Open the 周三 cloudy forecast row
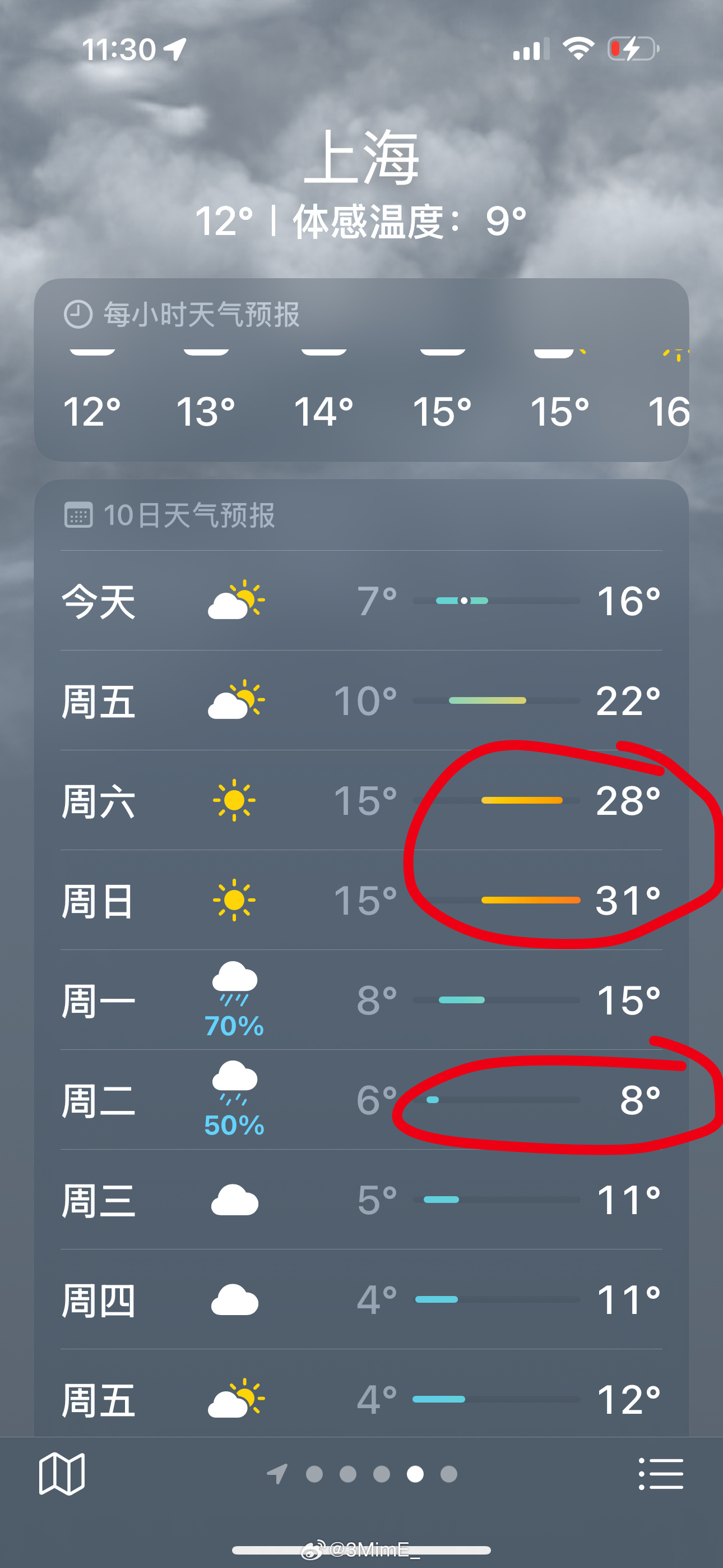The width and height of the screenshot is (723, 1568). point(361,1200)
